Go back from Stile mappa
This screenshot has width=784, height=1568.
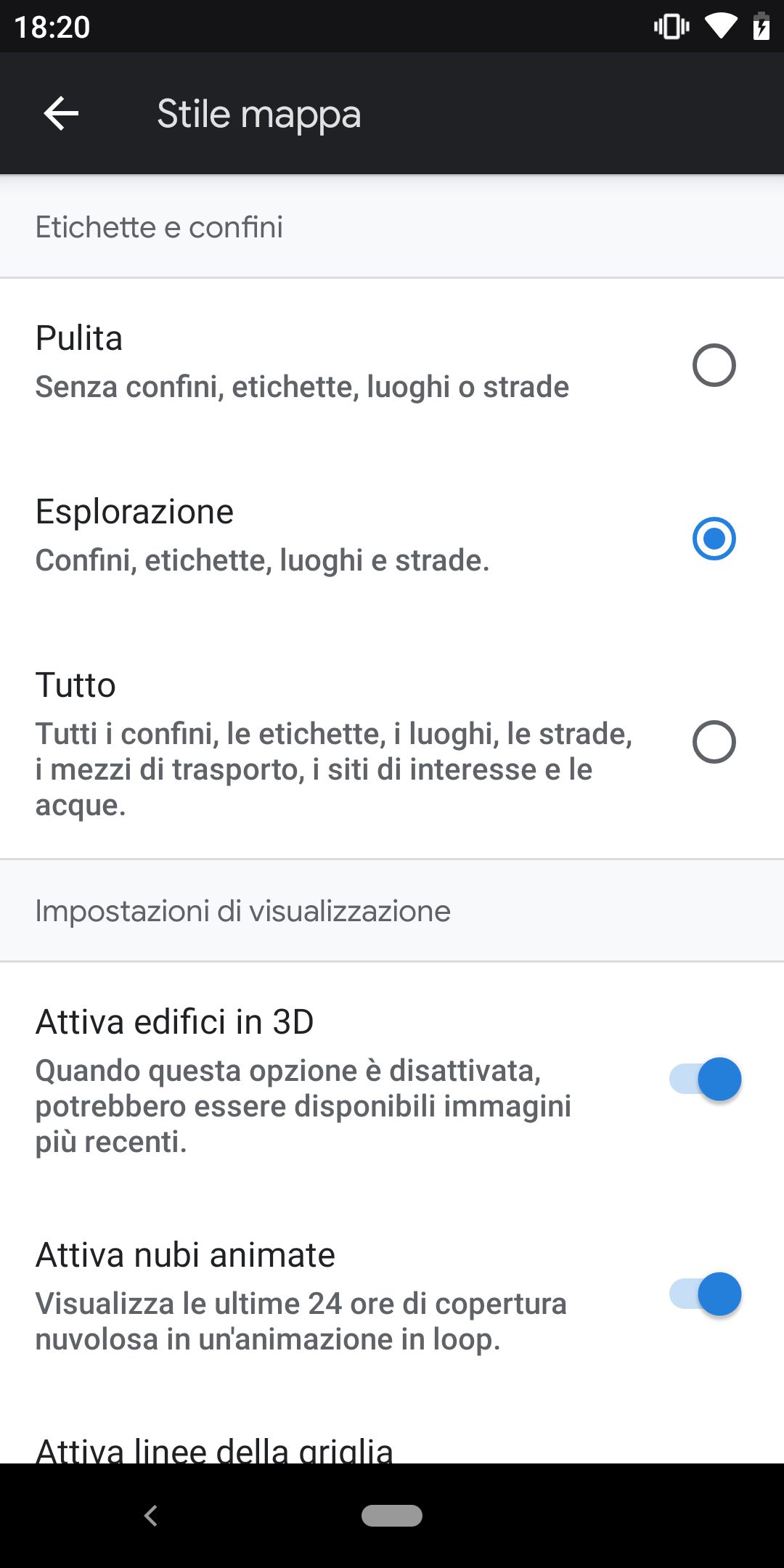point(61,113)
